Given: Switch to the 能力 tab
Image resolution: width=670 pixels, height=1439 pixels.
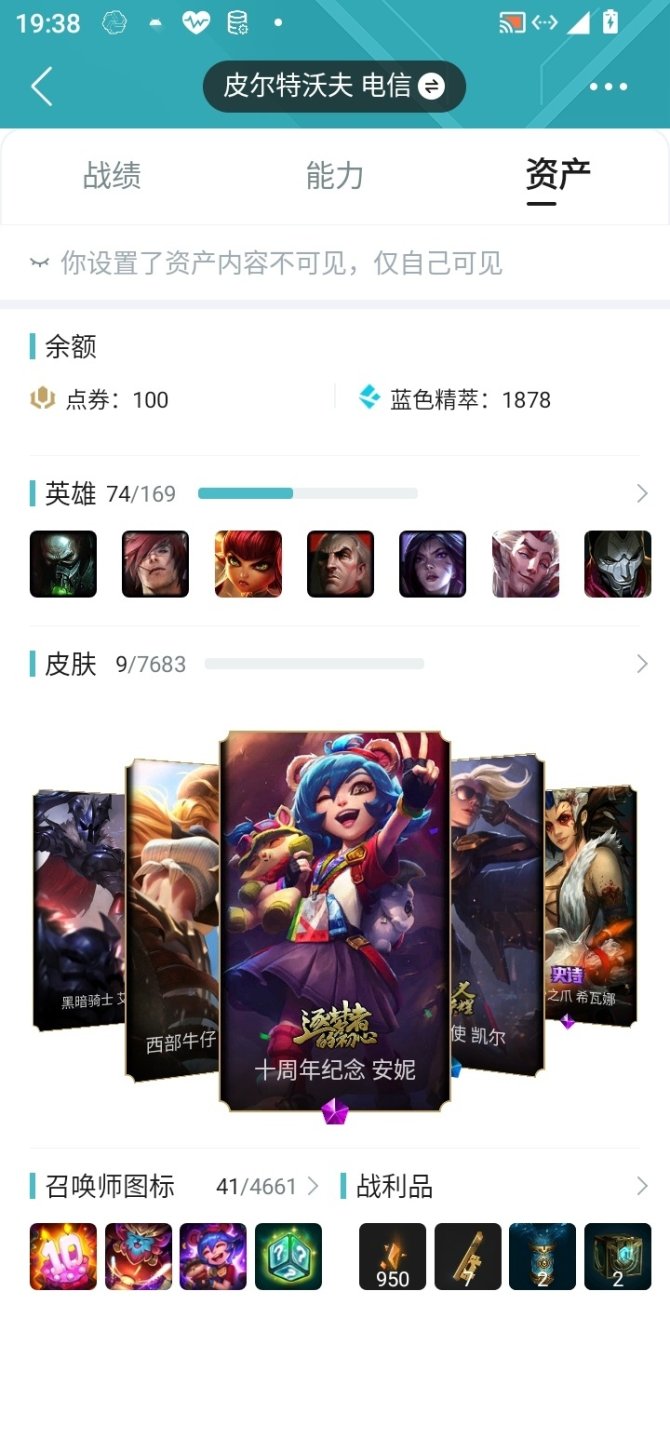Looking at the screenshot, I should [x=334, y=176].
